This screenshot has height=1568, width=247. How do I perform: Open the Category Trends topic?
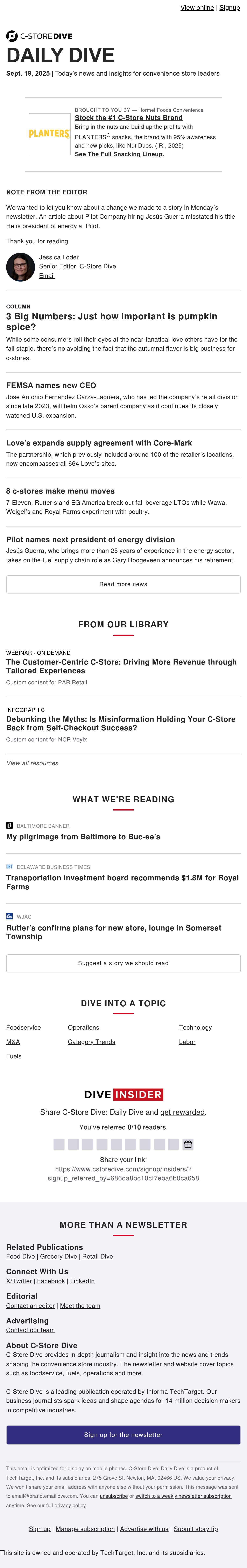[x=91, y=1042]
